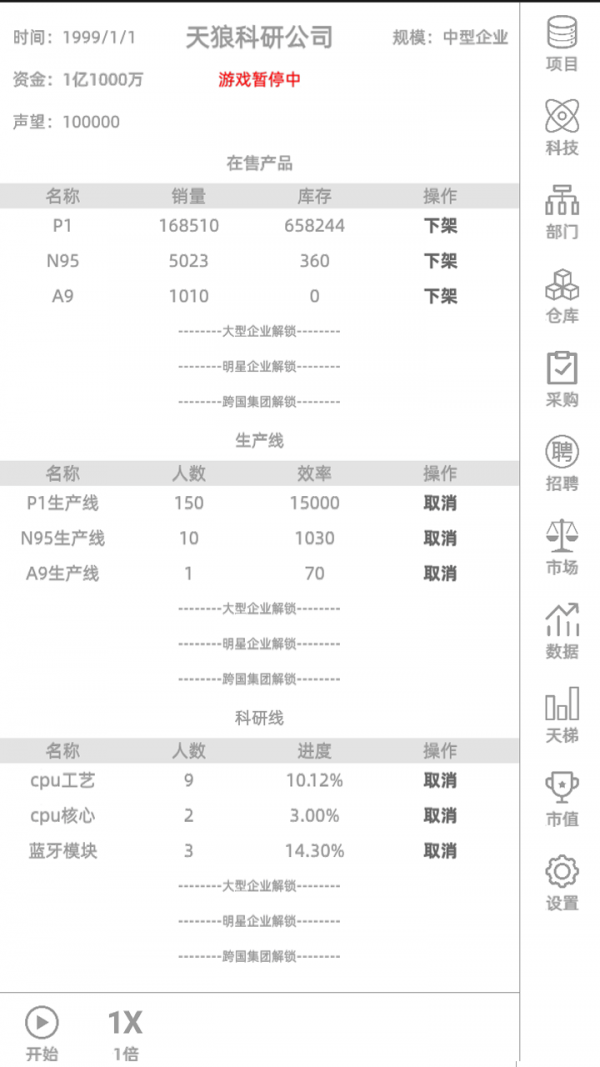
Task: Start the game with 开始 button
Action: pos(42,1033)
